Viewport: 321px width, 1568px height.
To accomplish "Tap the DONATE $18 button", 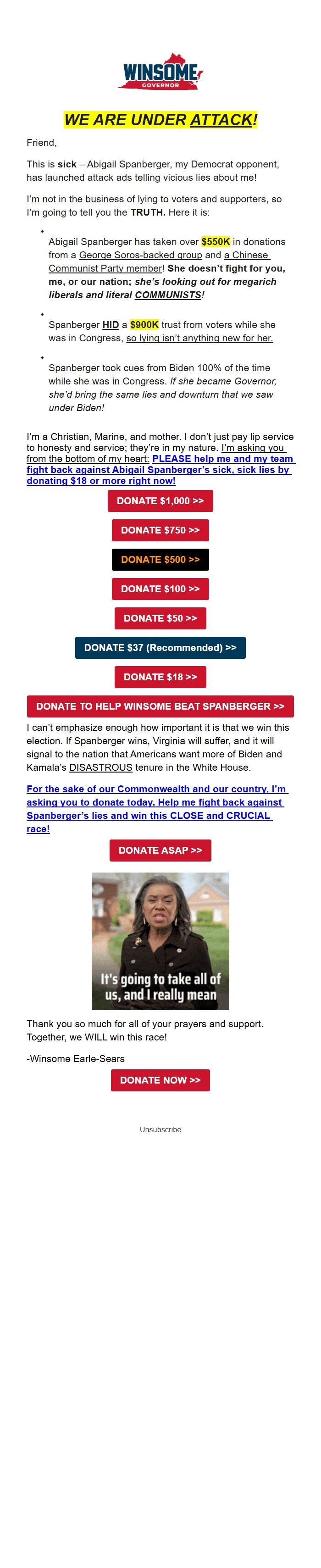I will click(x=160, y=676).
